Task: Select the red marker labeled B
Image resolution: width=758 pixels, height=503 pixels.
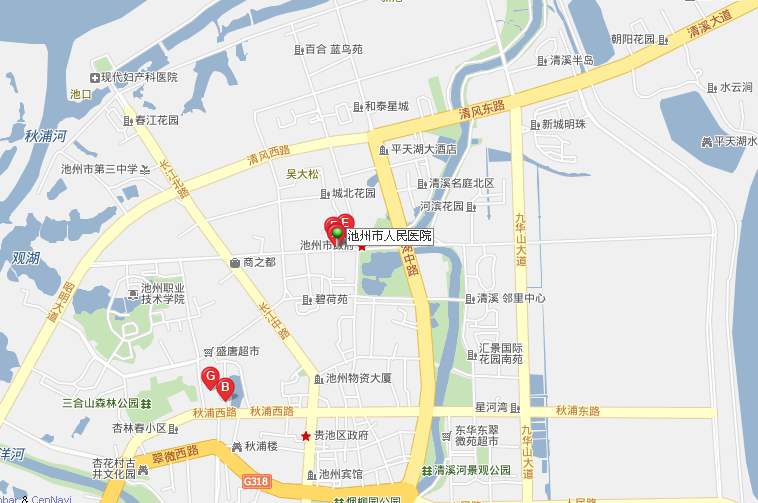Action: tap(226, 387)
